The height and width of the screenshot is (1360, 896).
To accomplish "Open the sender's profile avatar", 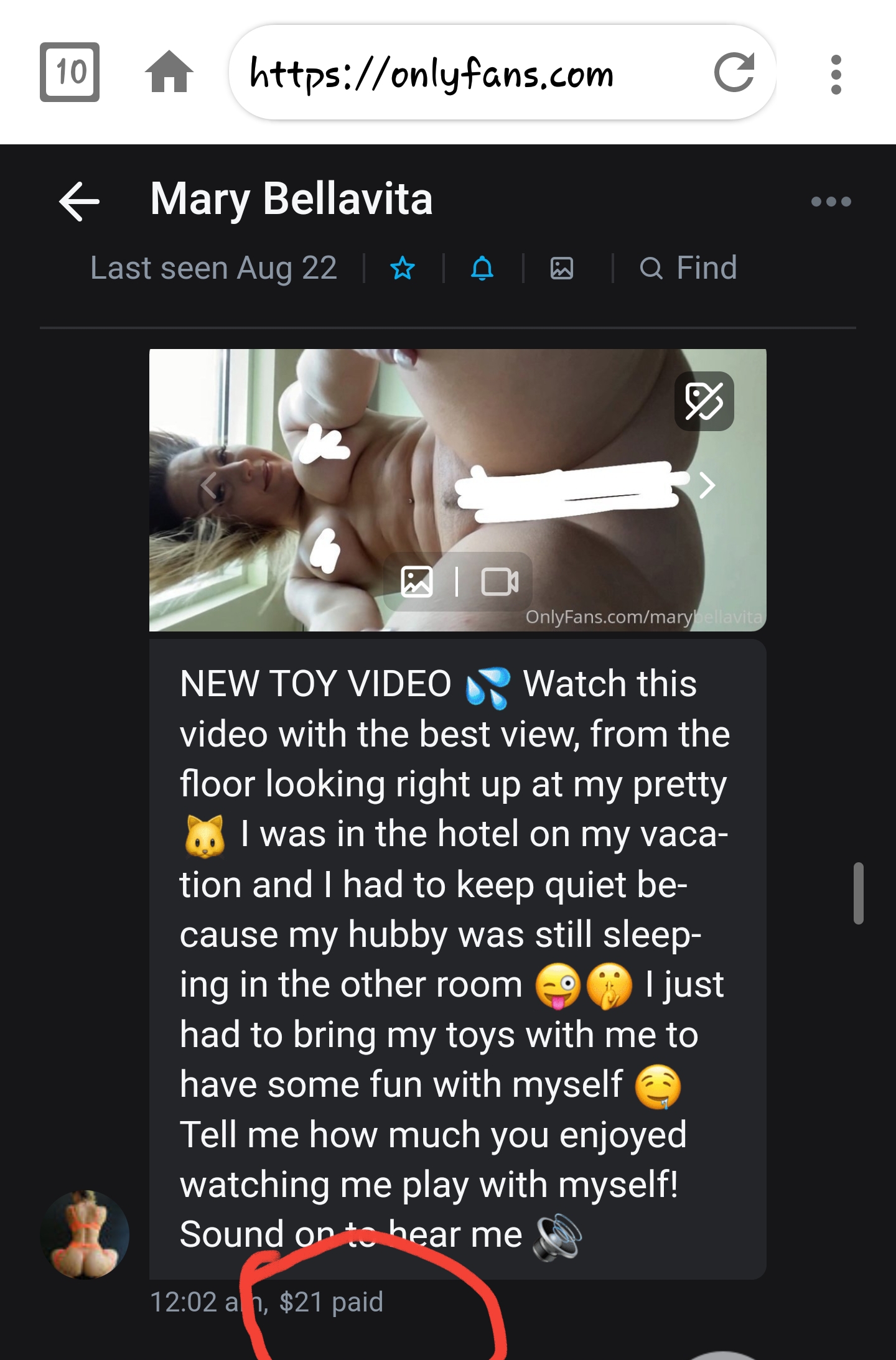I will tap(85, 1235).
